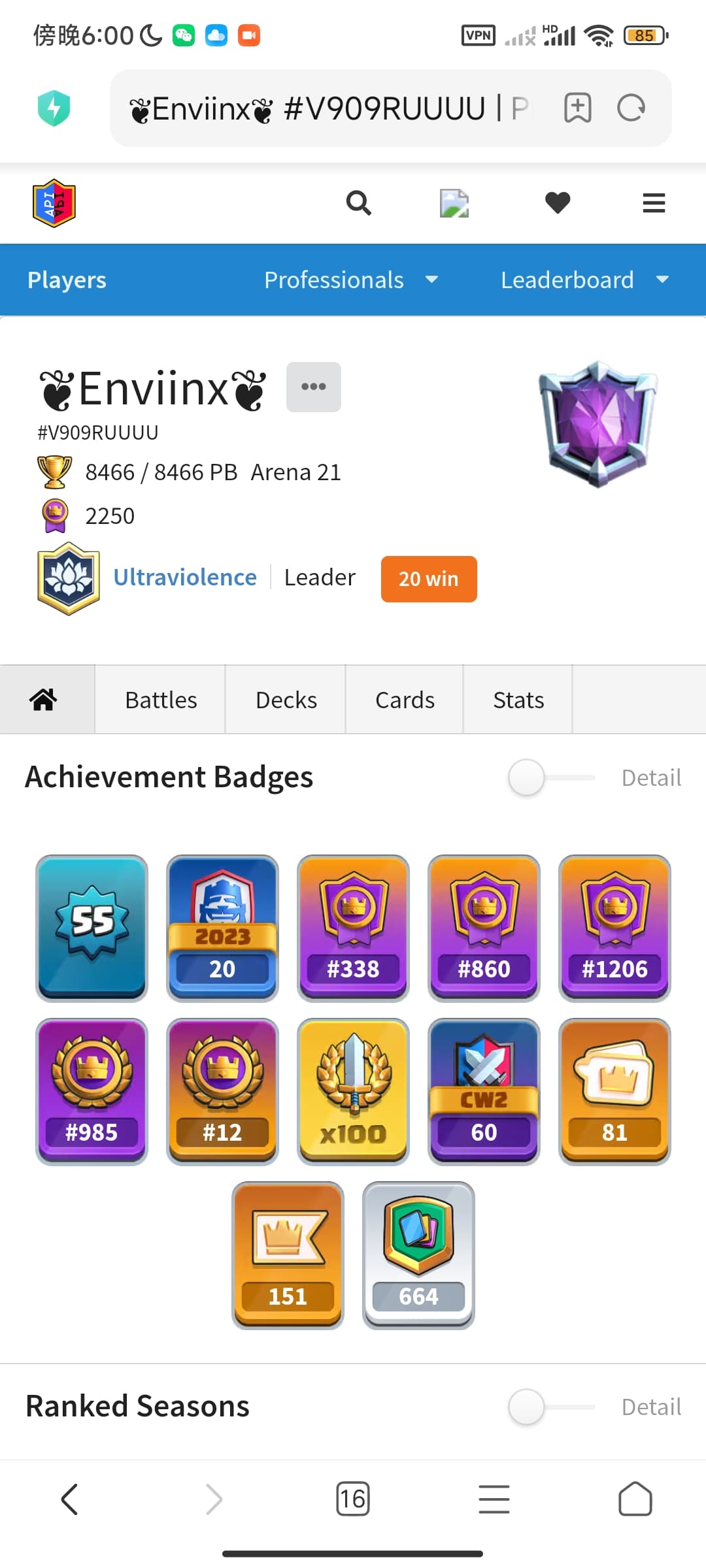Switch to the Battles tab
The image size is (706, 1568).
pyautogui.click(x=161, y=700)
